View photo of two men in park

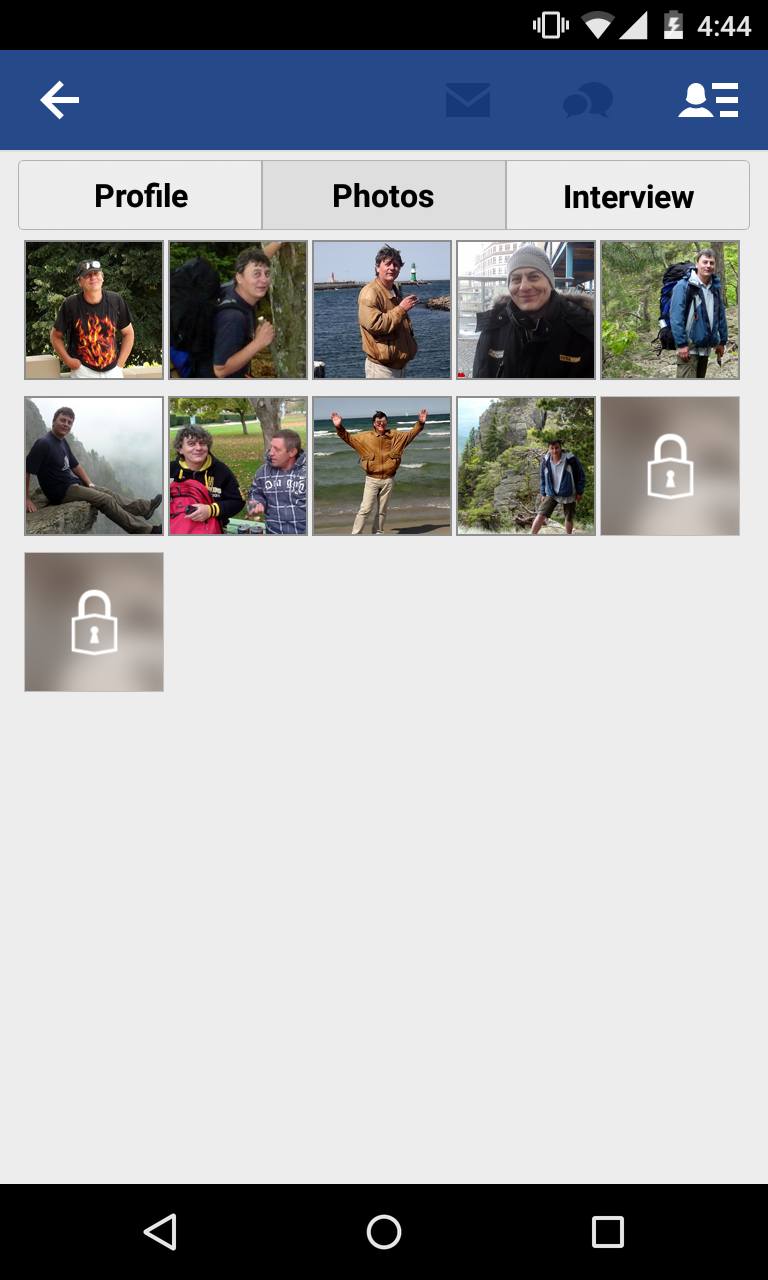tap(238, 466)
